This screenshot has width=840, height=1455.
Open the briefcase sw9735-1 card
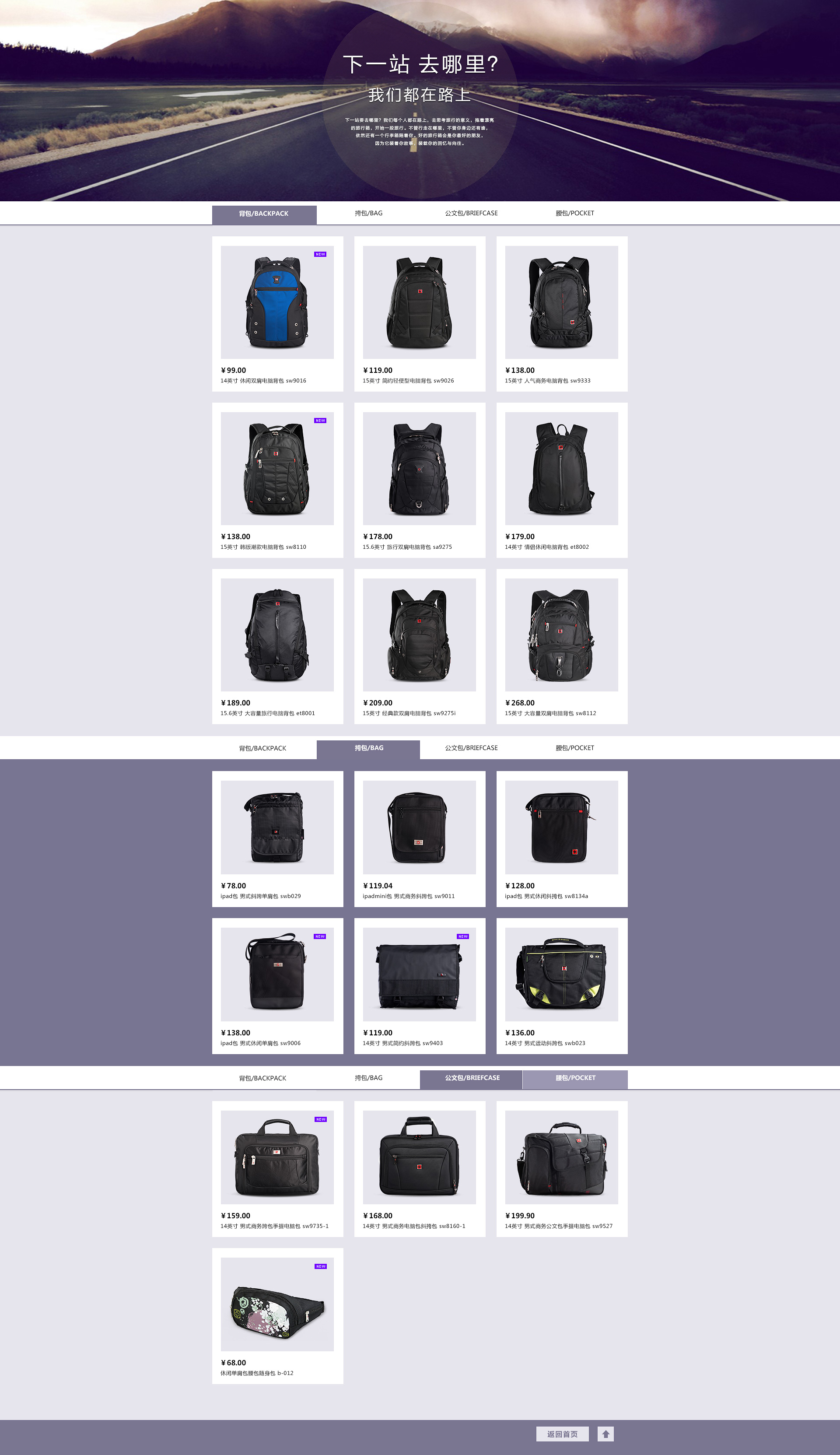[277, 1169]
